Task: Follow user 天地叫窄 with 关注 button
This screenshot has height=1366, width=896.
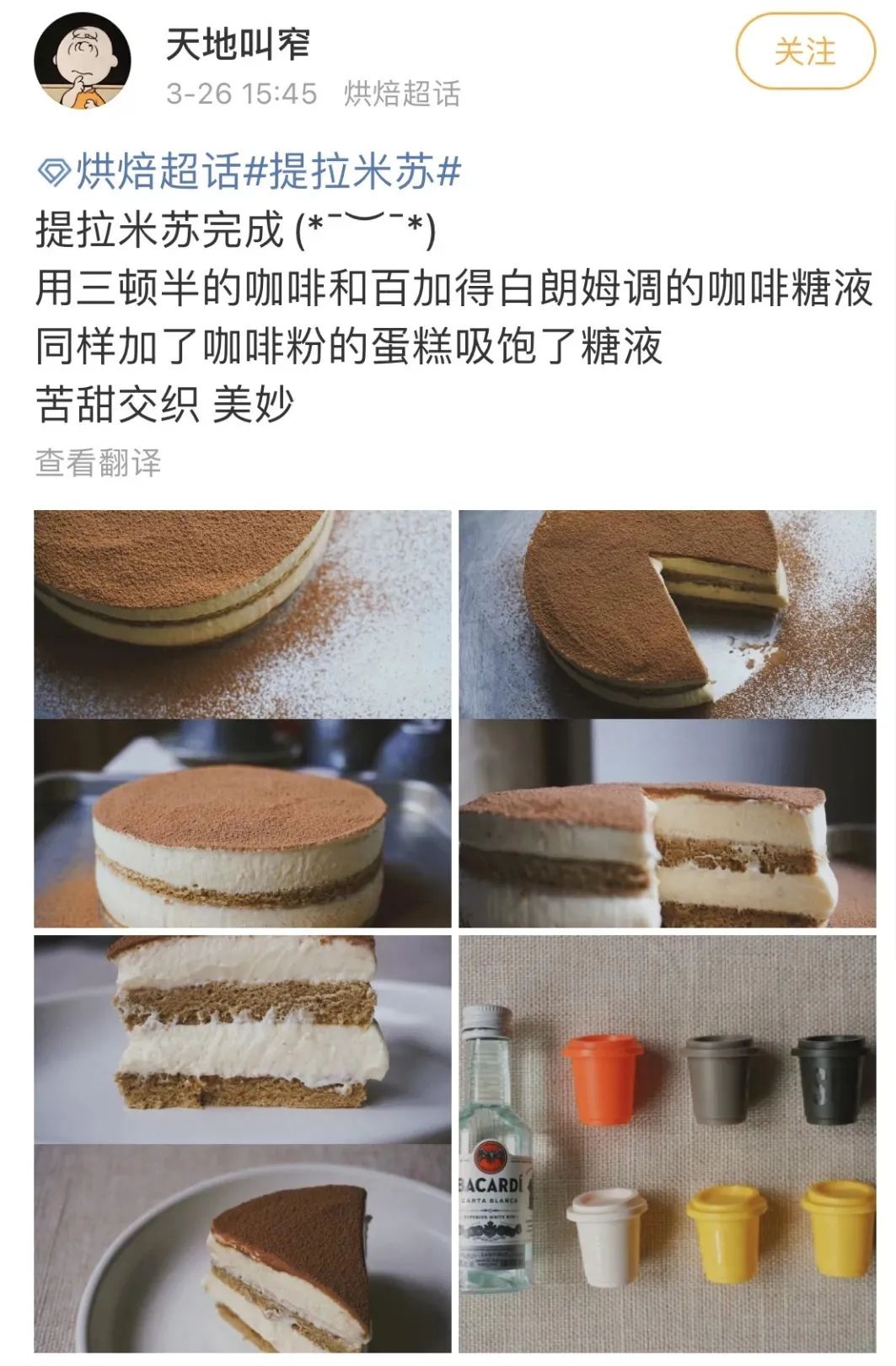Action: (805, 52)
